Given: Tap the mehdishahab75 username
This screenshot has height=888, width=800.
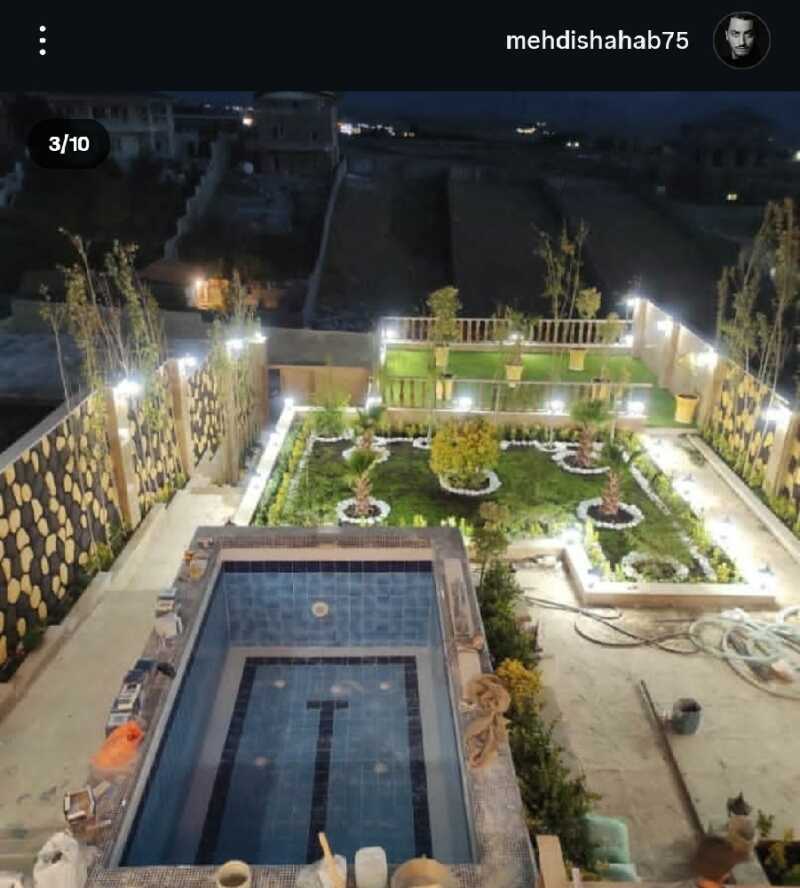Looking at the screenshot, I should pos(596,41).
